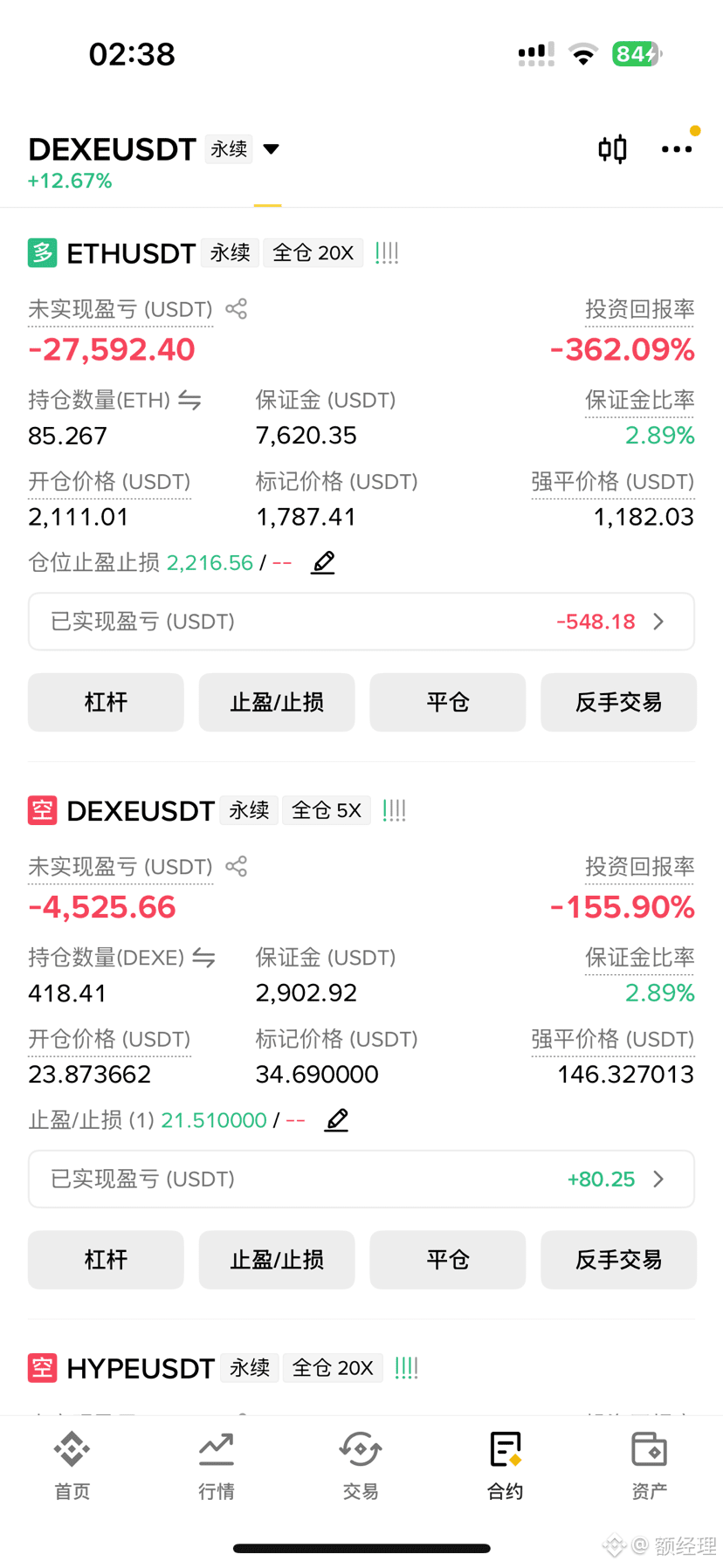Viewport: 723px width, 1568px height.
Task: Share the ETHUSDT unrealized PnL
Action: [x=237, y=309]
